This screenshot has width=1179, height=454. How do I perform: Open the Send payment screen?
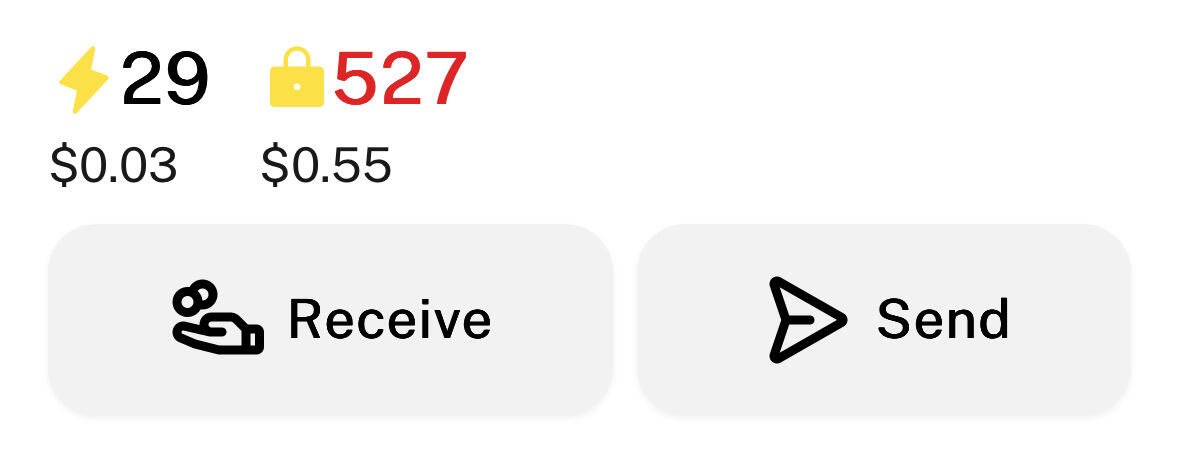click(x=884, y=319)
